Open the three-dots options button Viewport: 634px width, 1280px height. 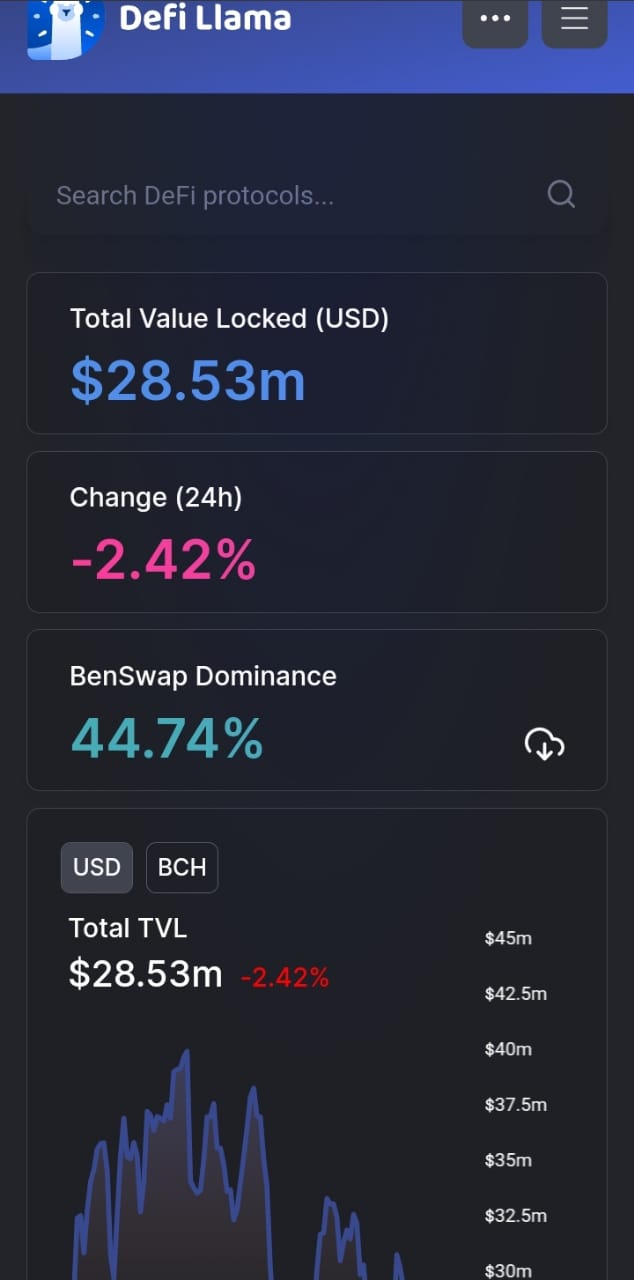(x=495, y=20)
